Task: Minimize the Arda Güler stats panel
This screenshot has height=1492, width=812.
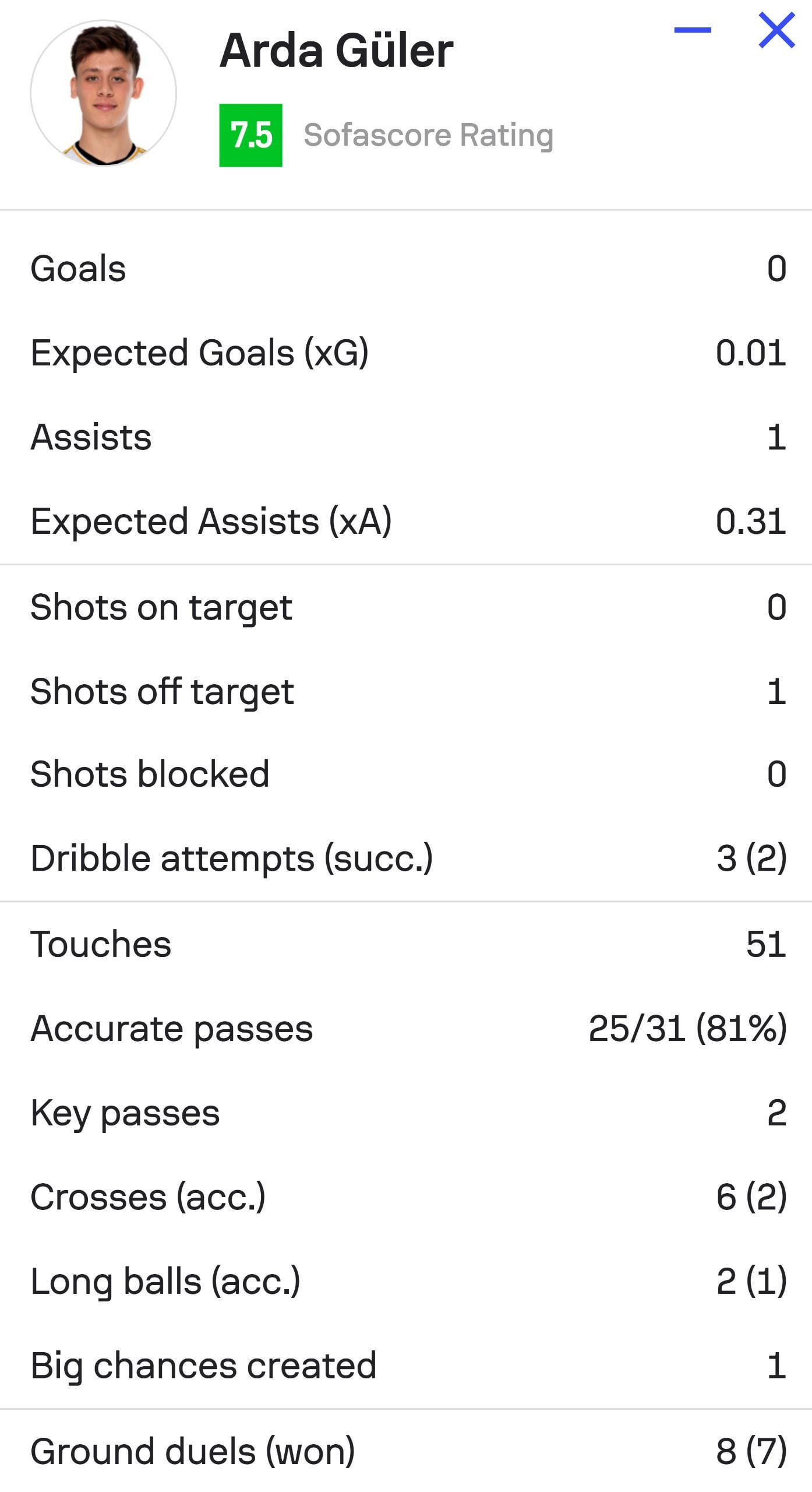Action: [x=693, y=30]
